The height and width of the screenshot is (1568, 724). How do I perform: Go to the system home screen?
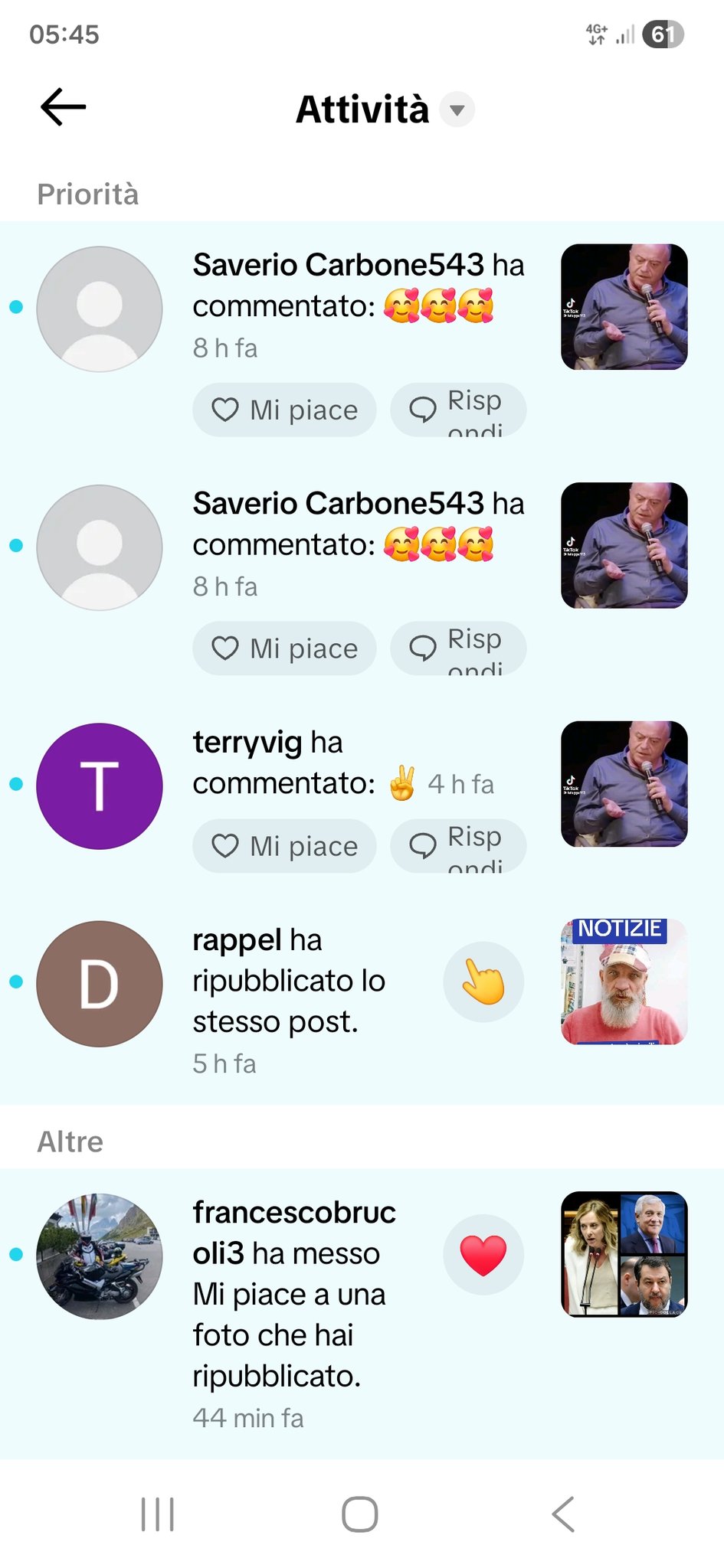coord(360,1514)
